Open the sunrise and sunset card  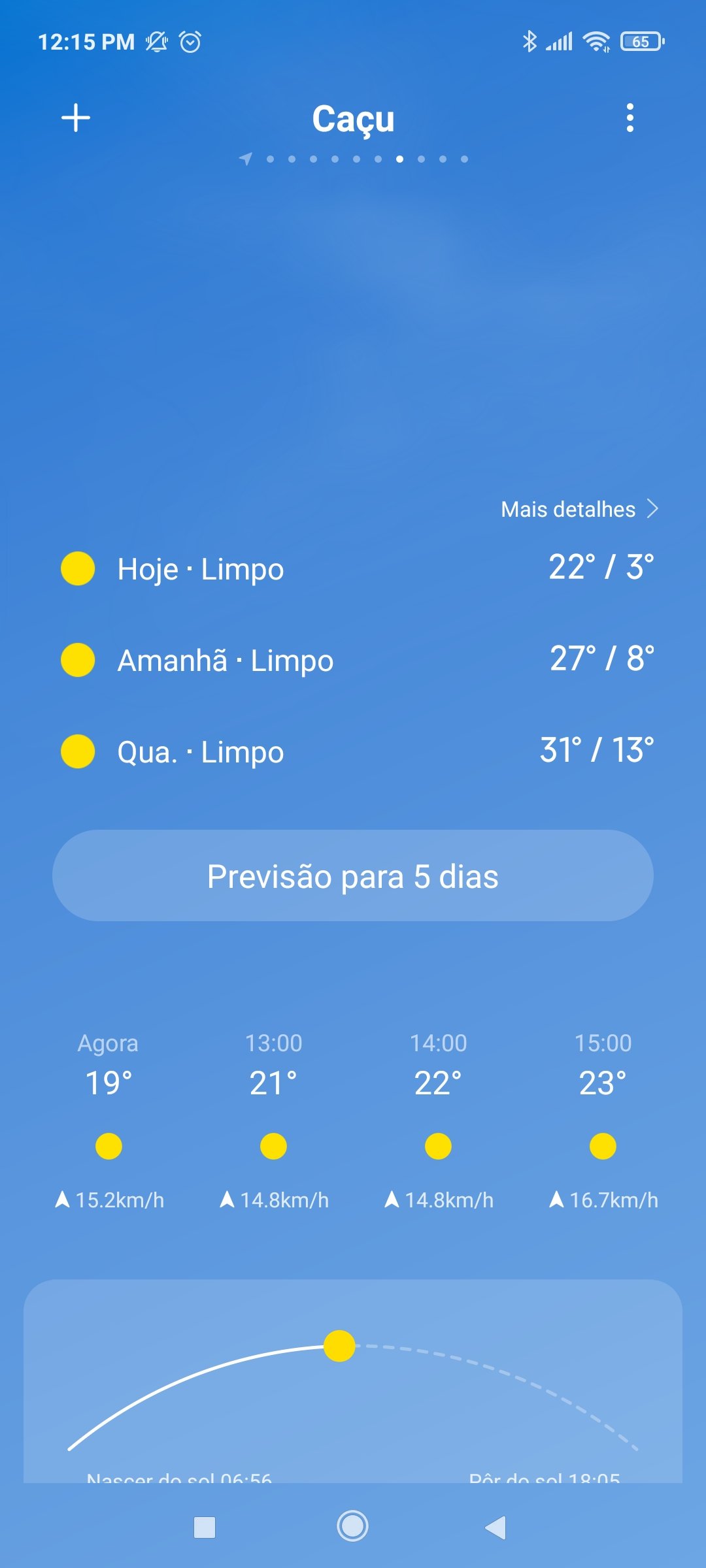point(353,1381)
